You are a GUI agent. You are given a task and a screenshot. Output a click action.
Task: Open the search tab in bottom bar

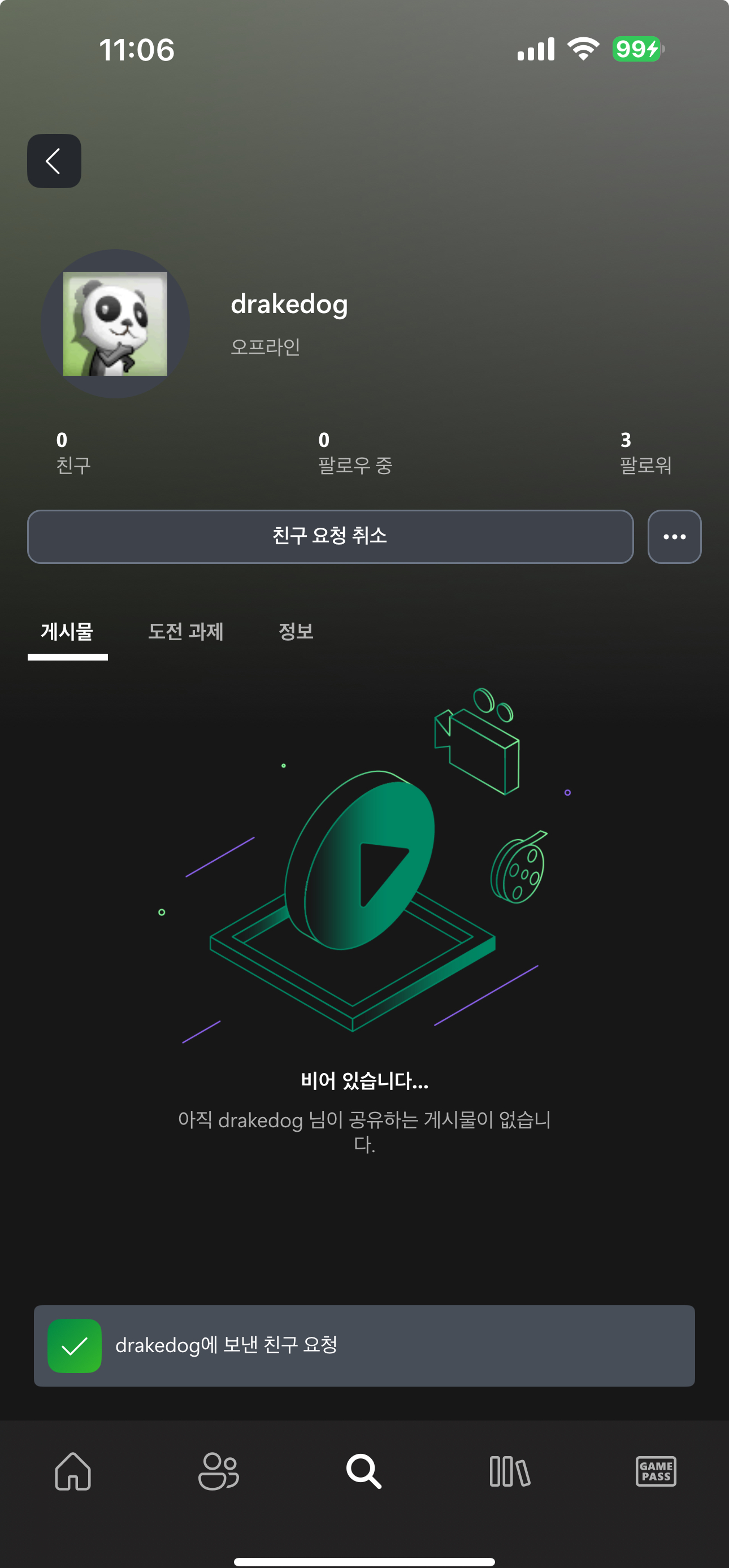point(364,1471)
